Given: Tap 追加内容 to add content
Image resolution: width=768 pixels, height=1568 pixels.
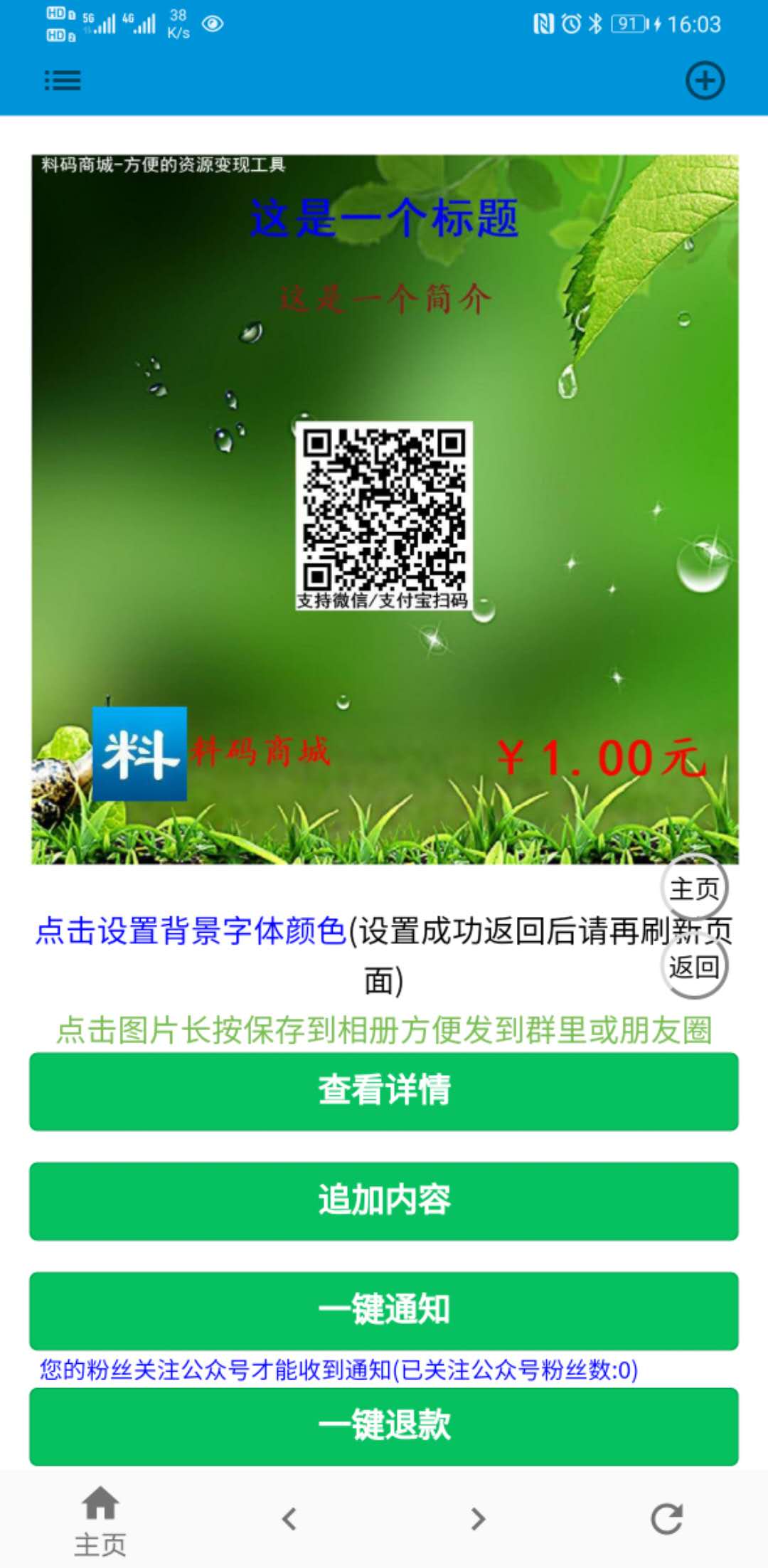Looking at the screenshot, I should point(384,1201).
